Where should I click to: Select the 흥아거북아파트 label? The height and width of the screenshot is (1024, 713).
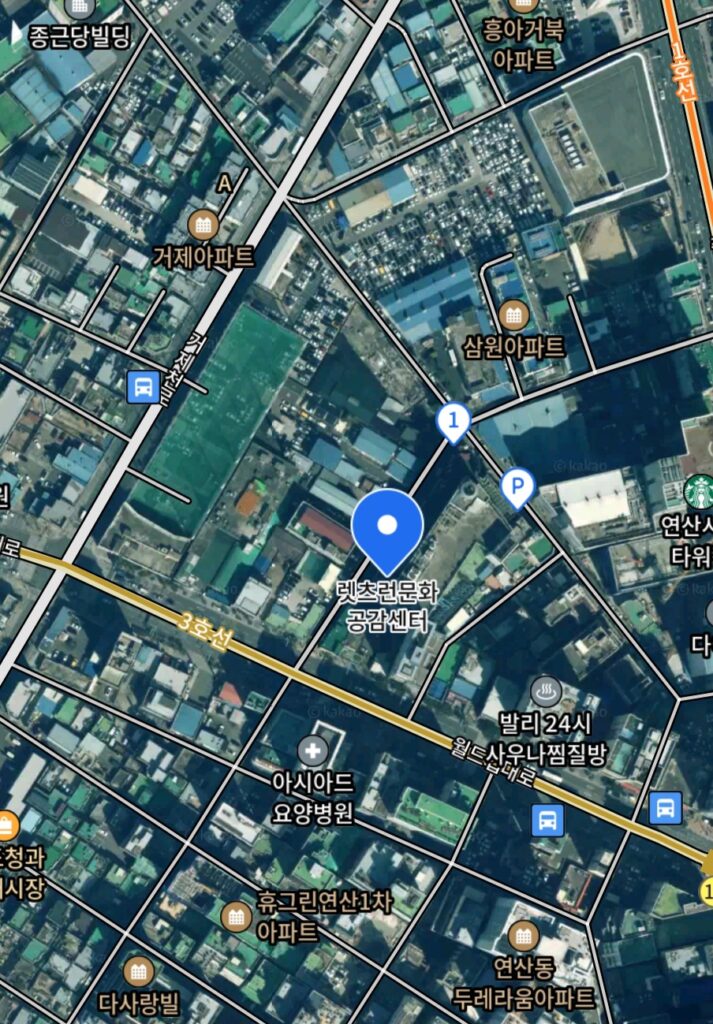click(523, 44)
